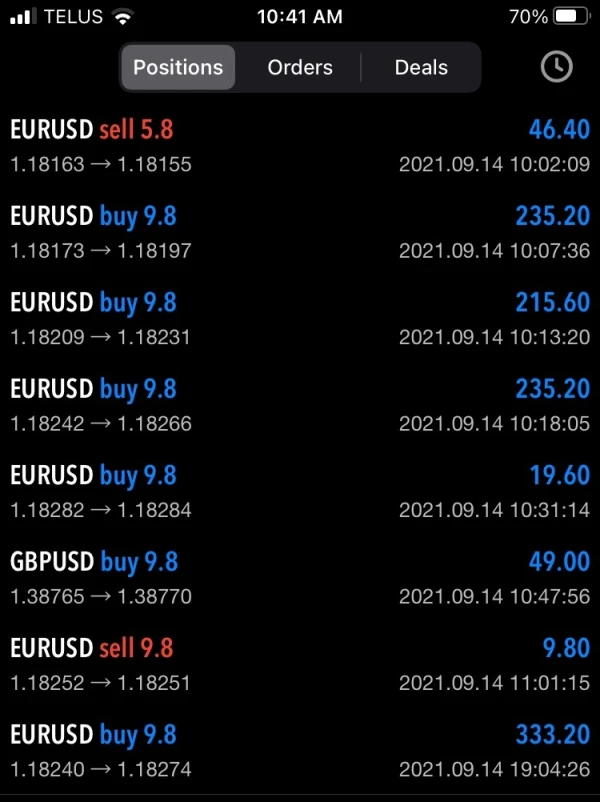Show details for EURUSD sell 9.8

300,664
